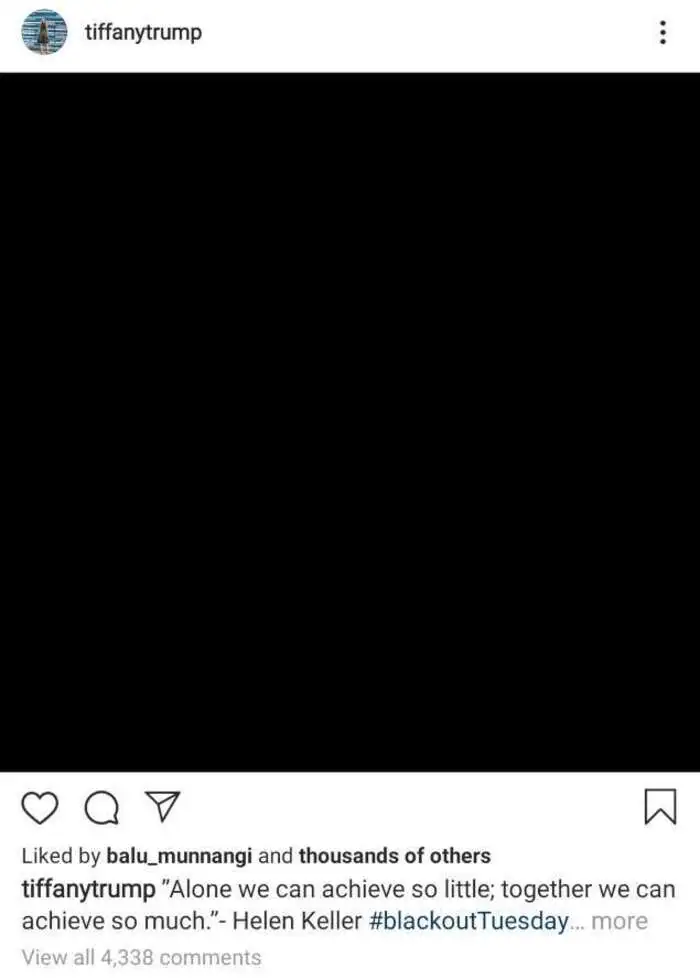
Task: Open the #blackoutTuesday hashtag
Action: 468,921
